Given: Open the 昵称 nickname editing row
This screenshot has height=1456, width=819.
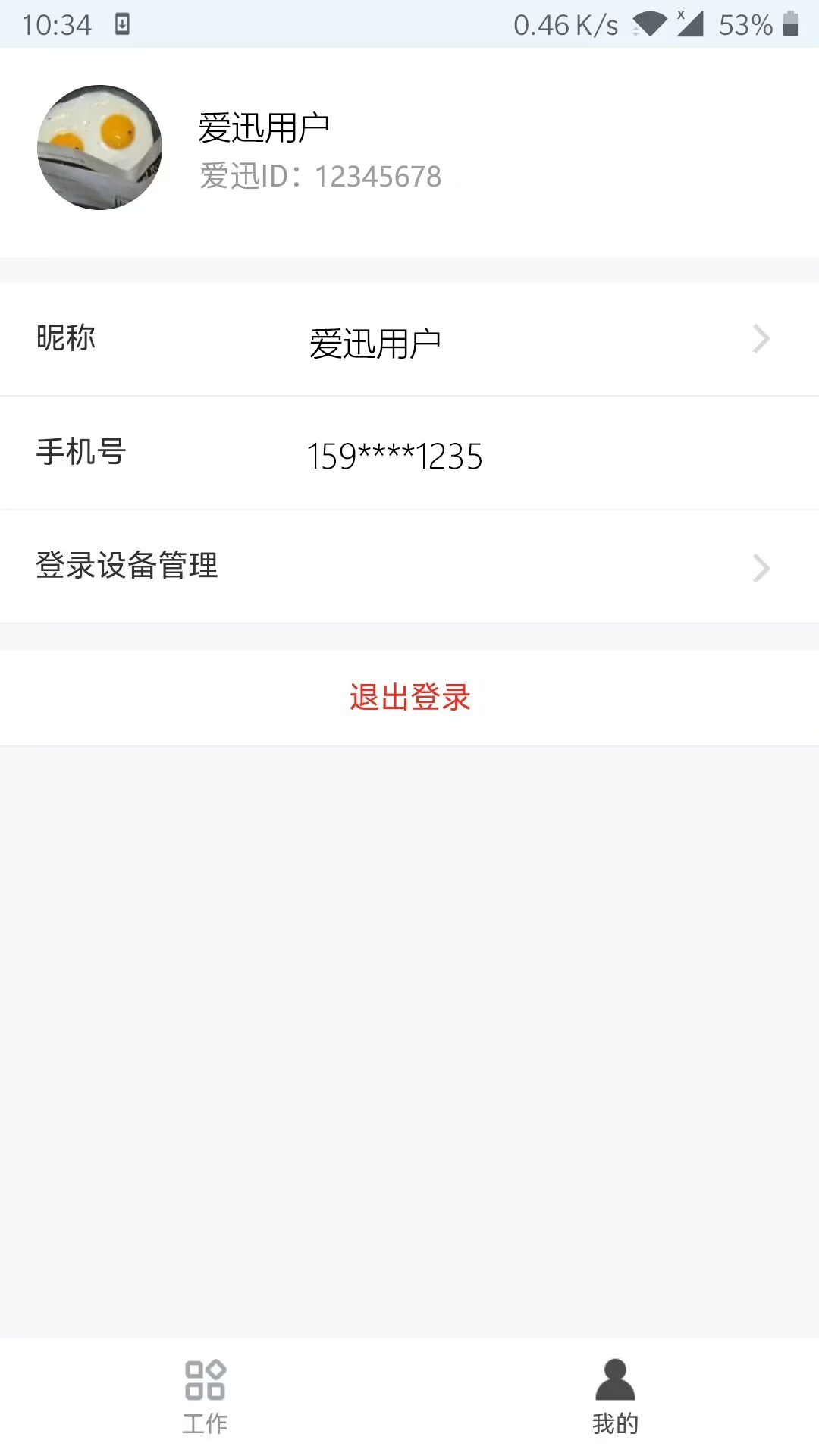Looking at the screenshot, I should (x=409, y=339).
